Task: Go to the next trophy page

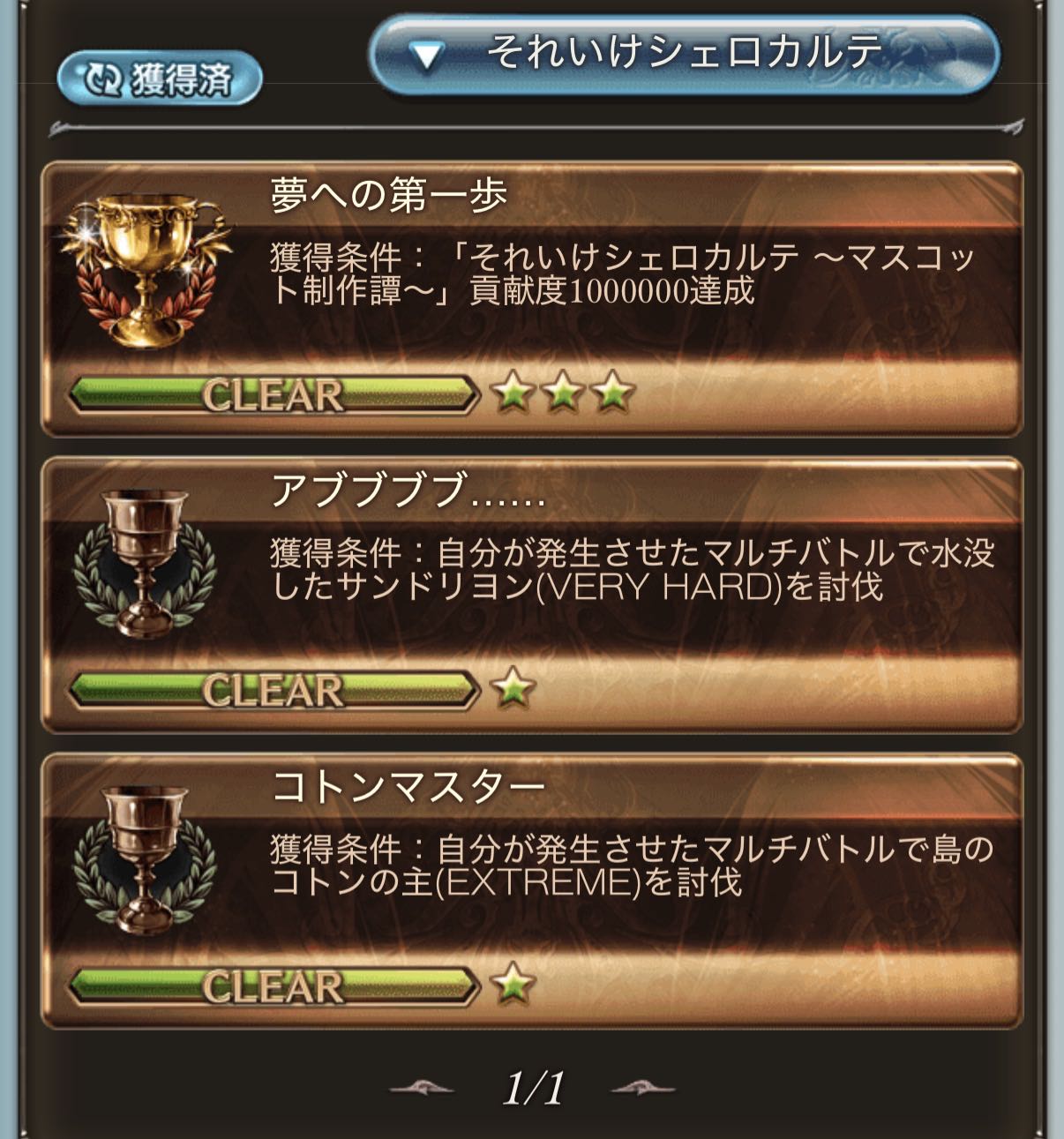Action: 643,1089
